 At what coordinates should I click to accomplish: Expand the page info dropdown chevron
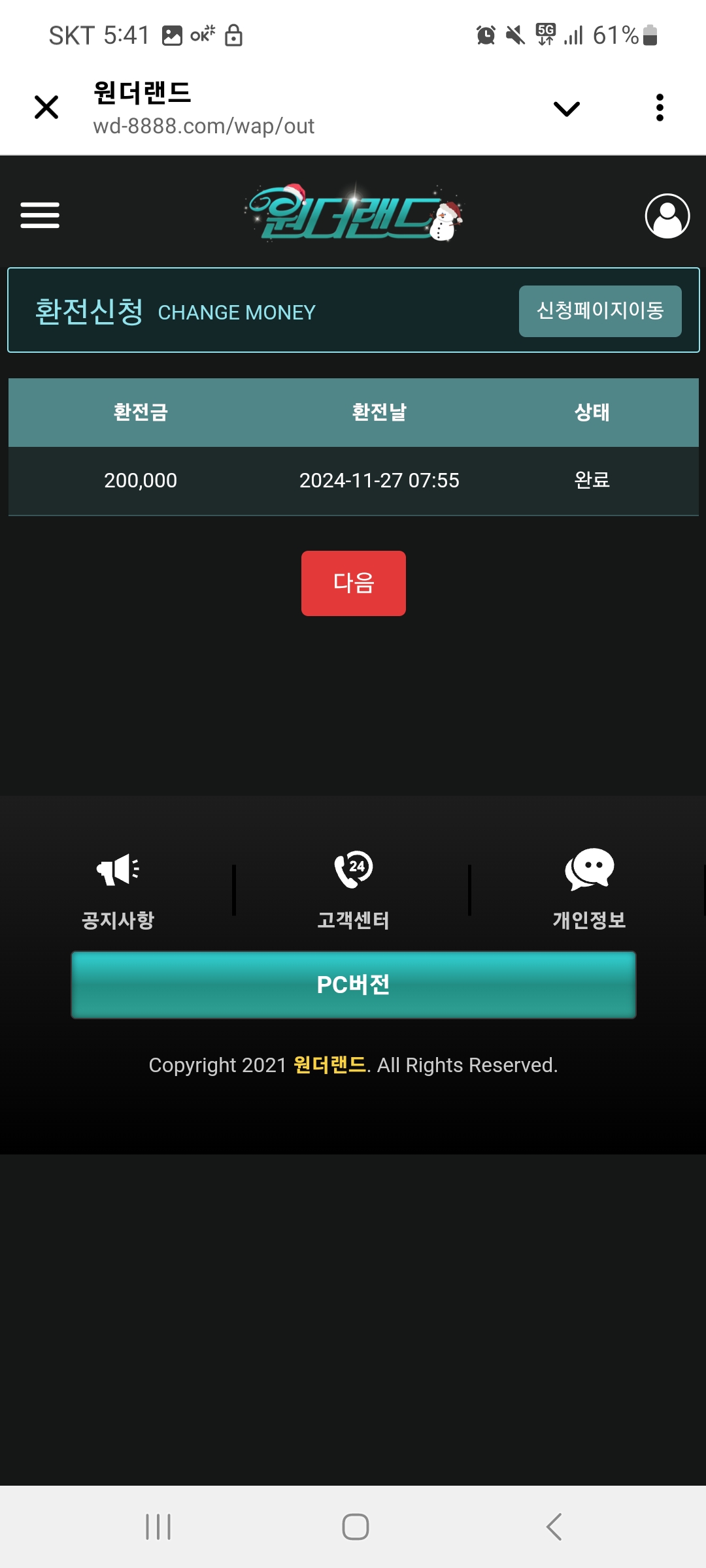click(x=566, y=108)
